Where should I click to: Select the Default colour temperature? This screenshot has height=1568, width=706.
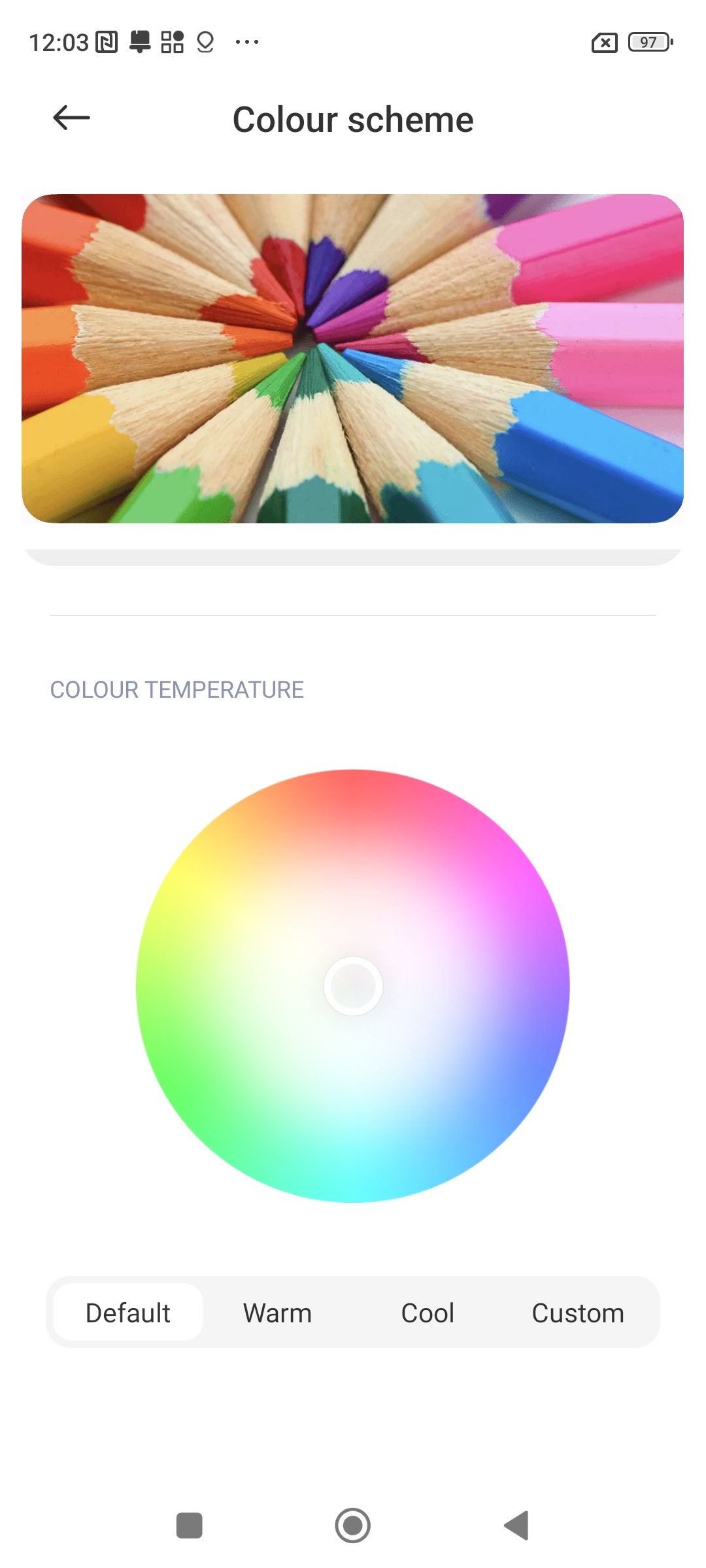tap(128, 1313)
